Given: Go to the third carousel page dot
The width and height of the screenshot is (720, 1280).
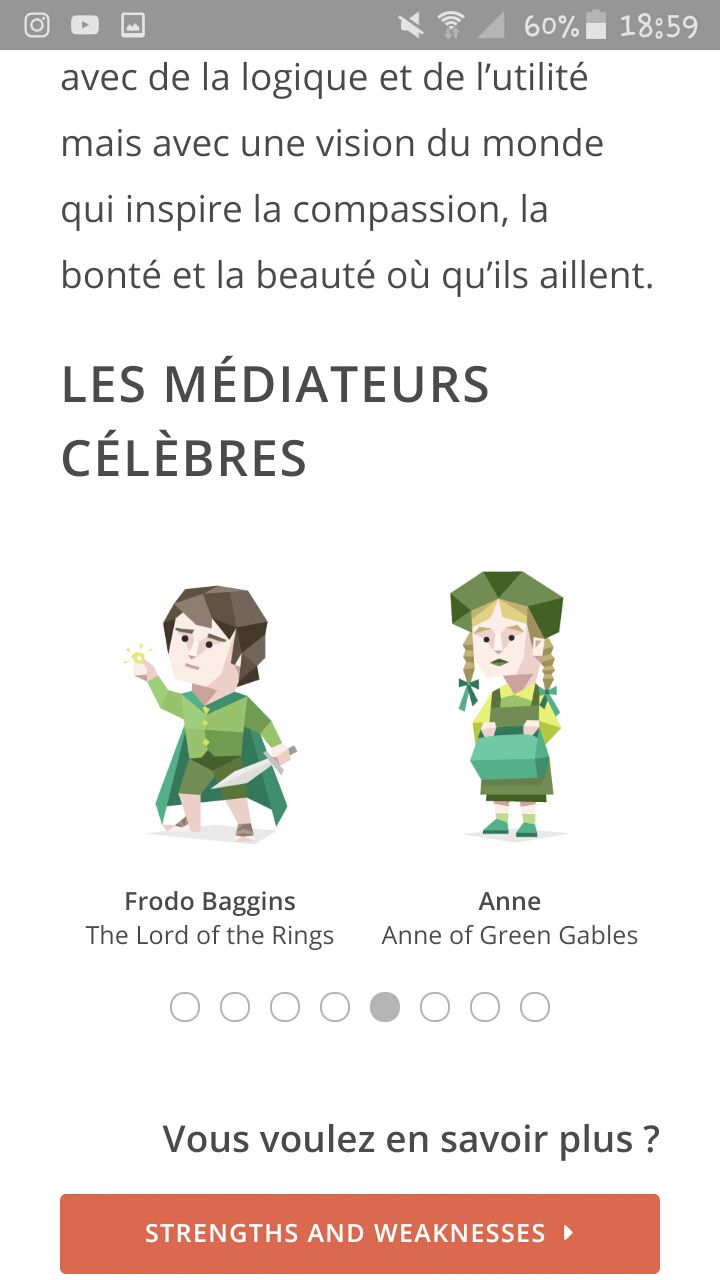Looking at the screenshot, I should (285, 1007).
